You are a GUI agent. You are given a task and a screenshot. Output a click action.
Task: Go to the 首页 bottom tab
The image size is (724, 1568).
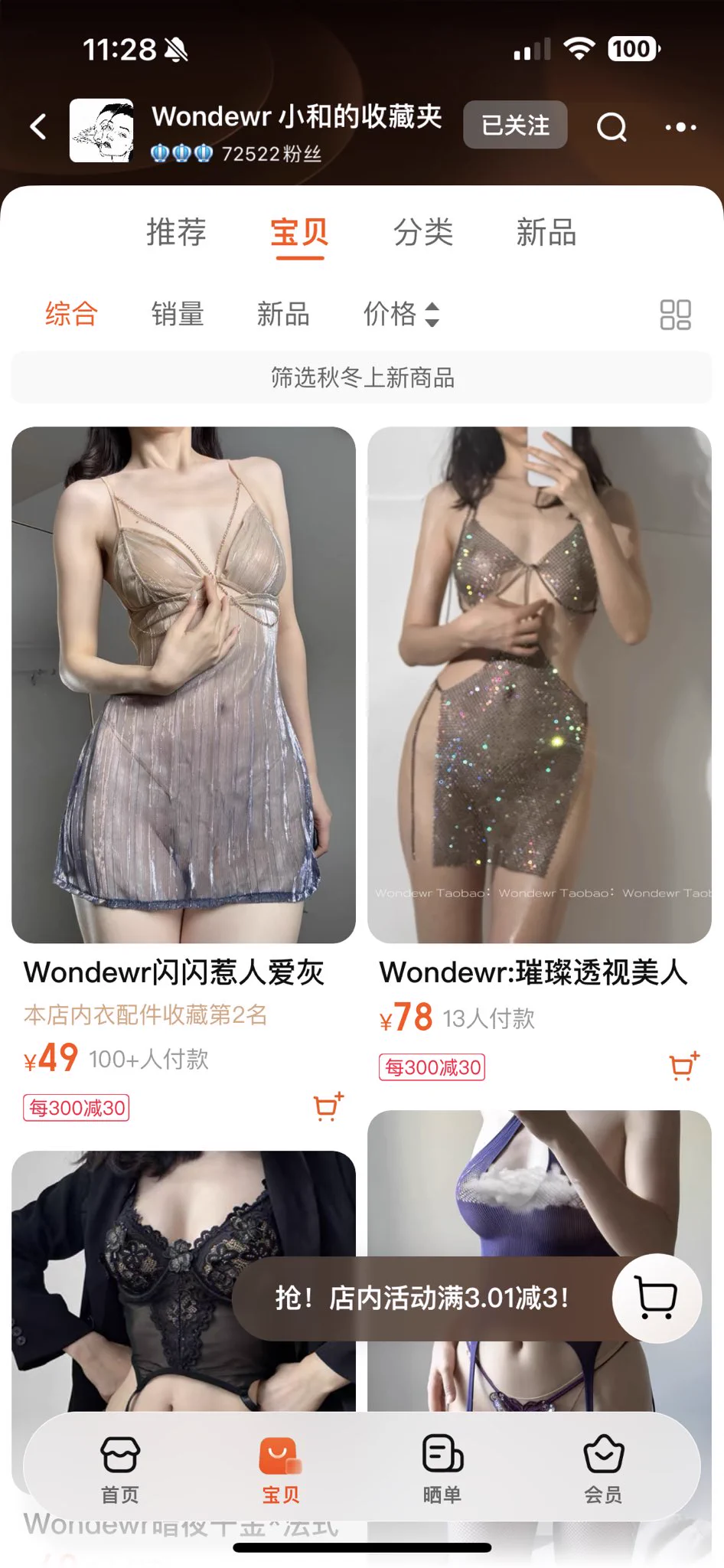[x=120, y=1468]
